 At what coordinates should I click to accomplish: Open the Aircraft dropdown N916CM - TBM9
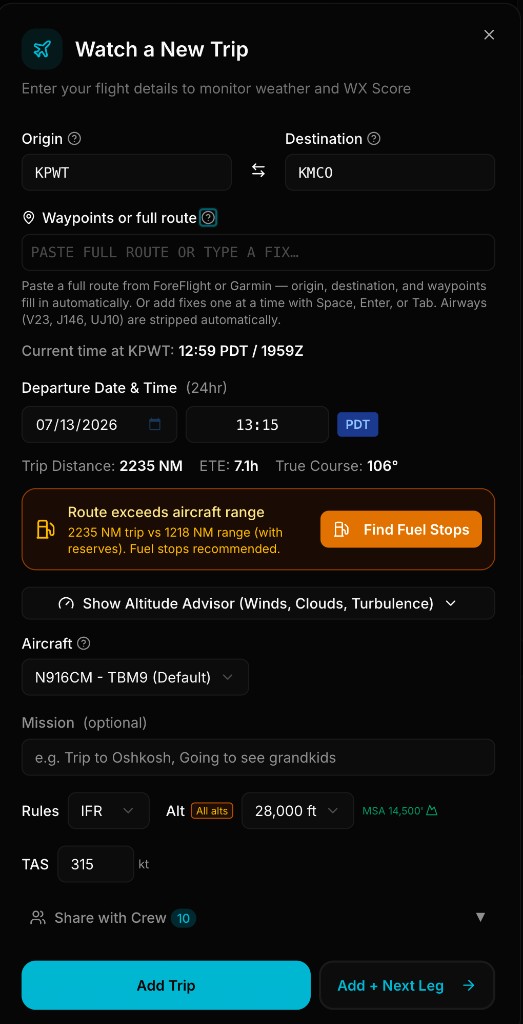(x=135, y=677)
